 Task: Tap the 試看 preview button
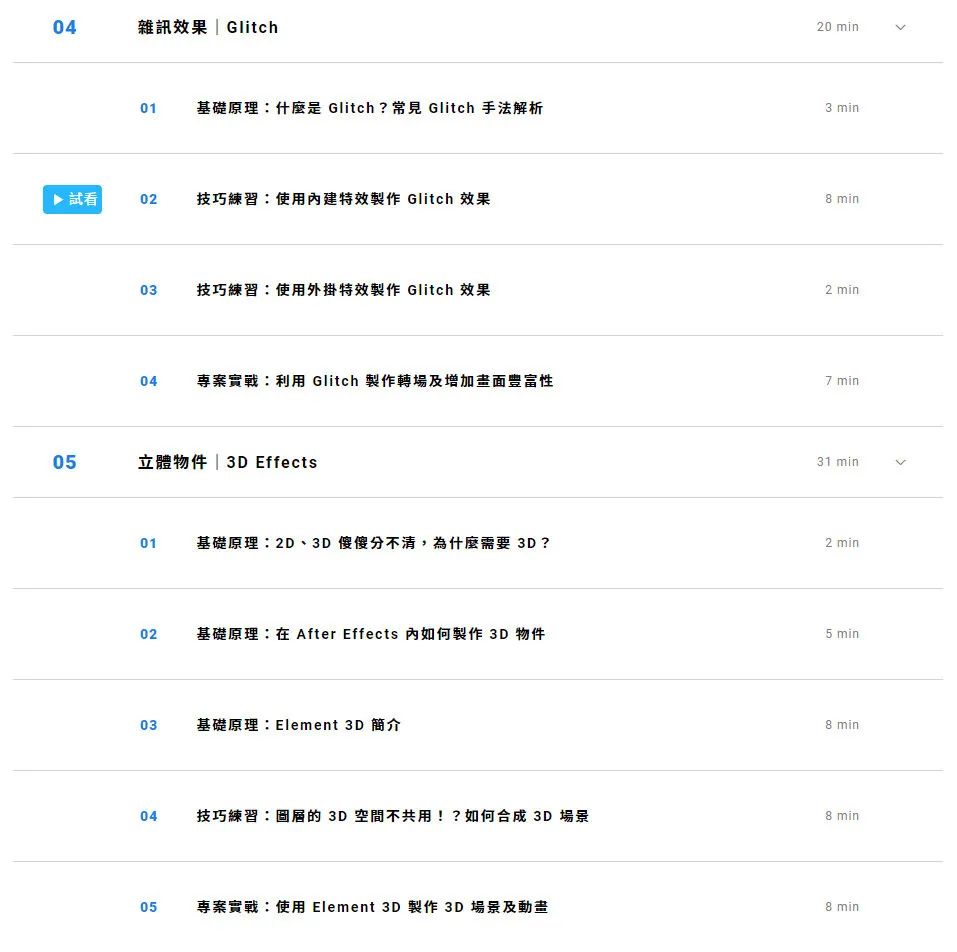click(72, 199)
